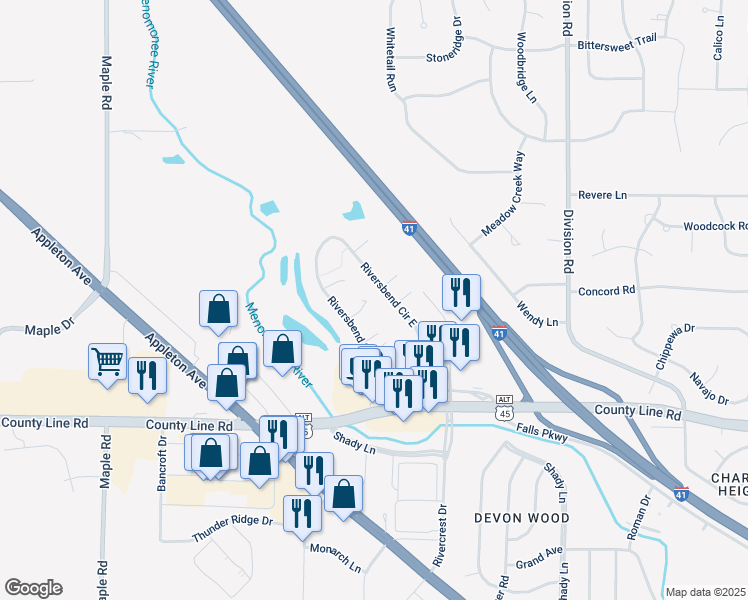Tap the restaurant marker near Thunder Ridge Dr
748x600 pixels.
[x=302, y=515]
